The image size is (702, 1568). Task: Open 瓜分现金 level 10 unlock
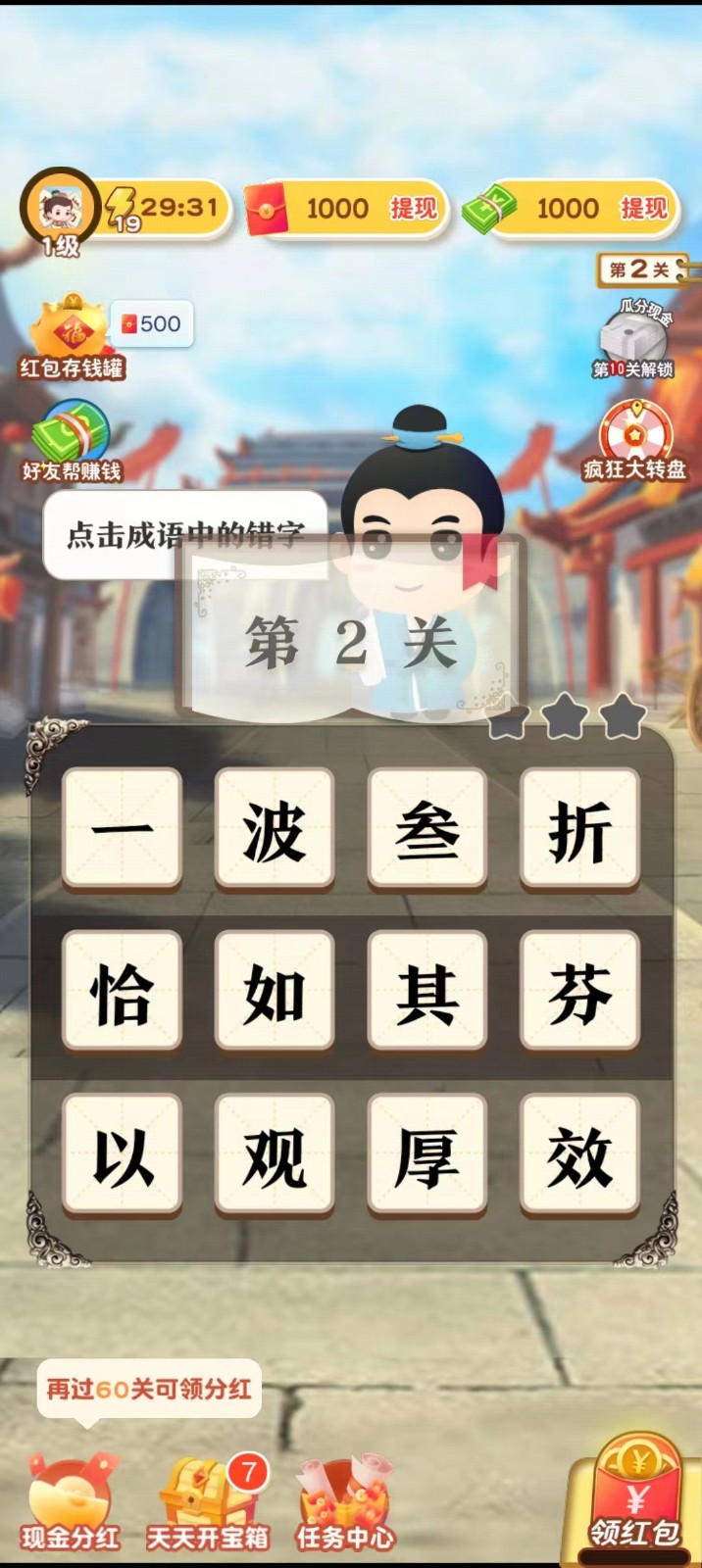pos(634,339)
